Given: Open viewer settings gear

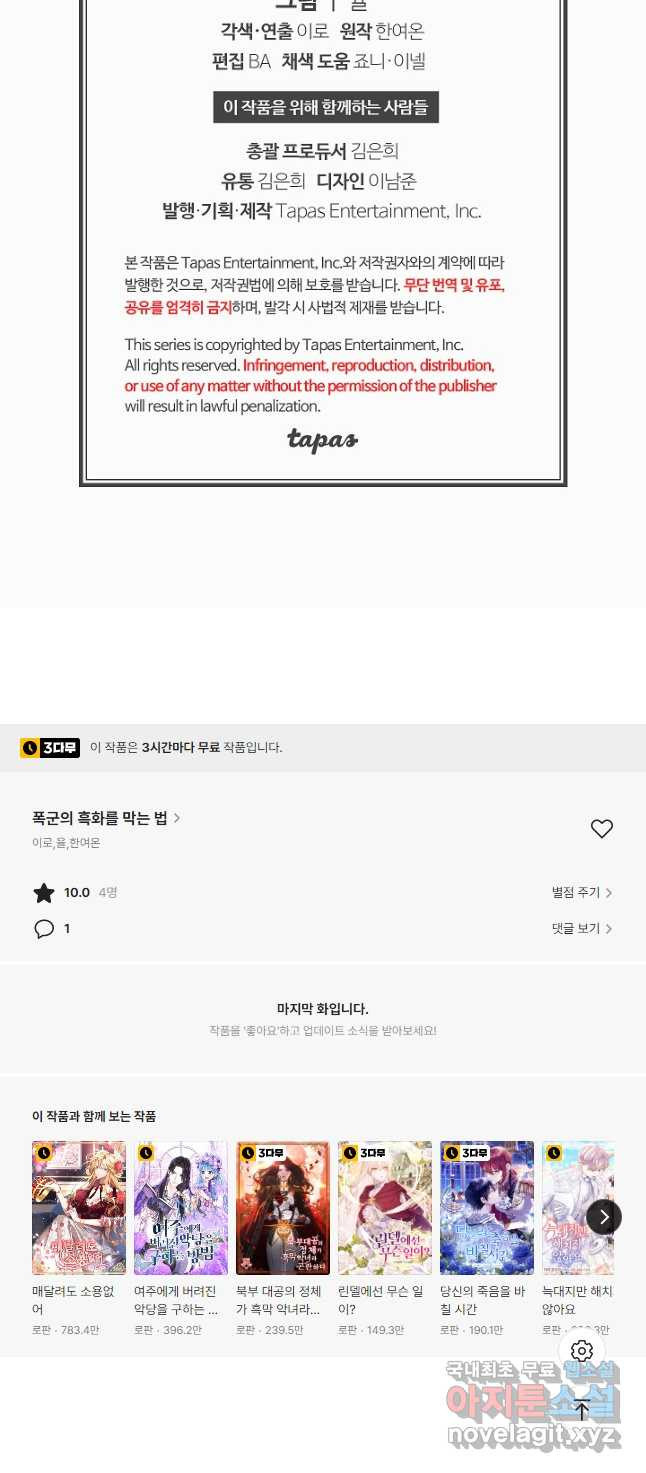Looking at the screenshot, I should (x=582, y=1352).
